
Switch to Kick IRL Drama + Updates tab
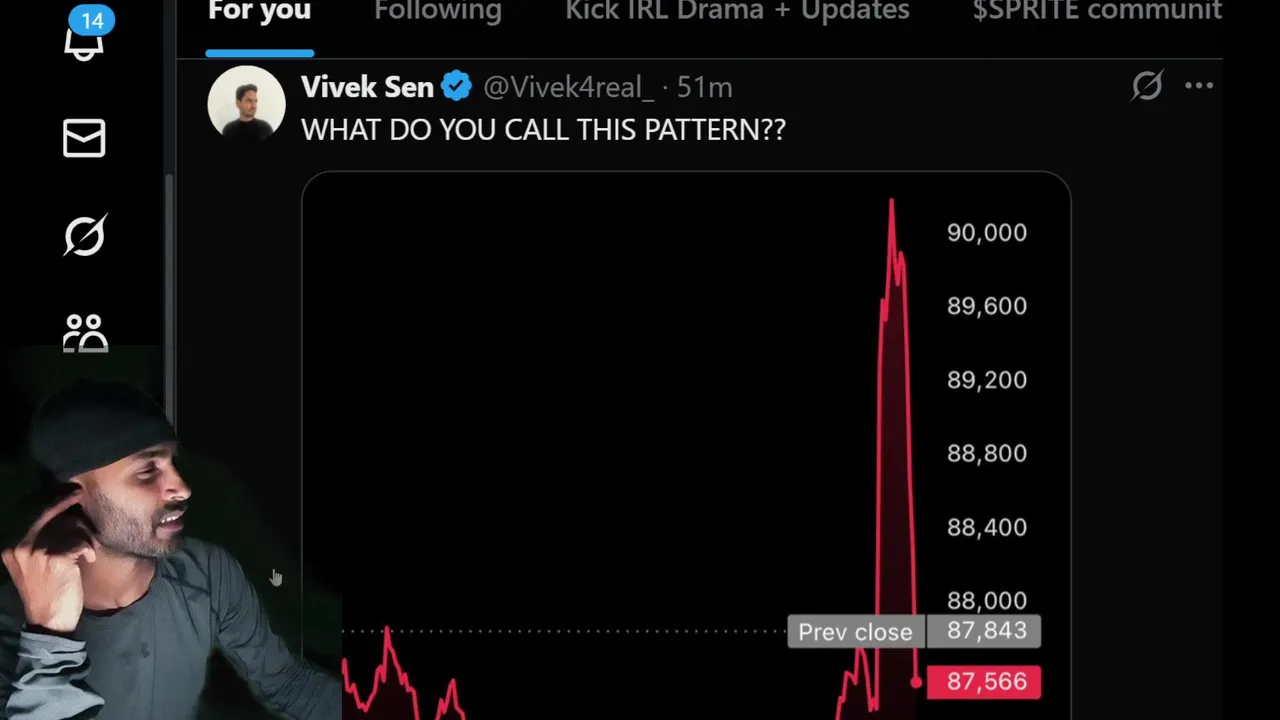click(x=737, y=12)
